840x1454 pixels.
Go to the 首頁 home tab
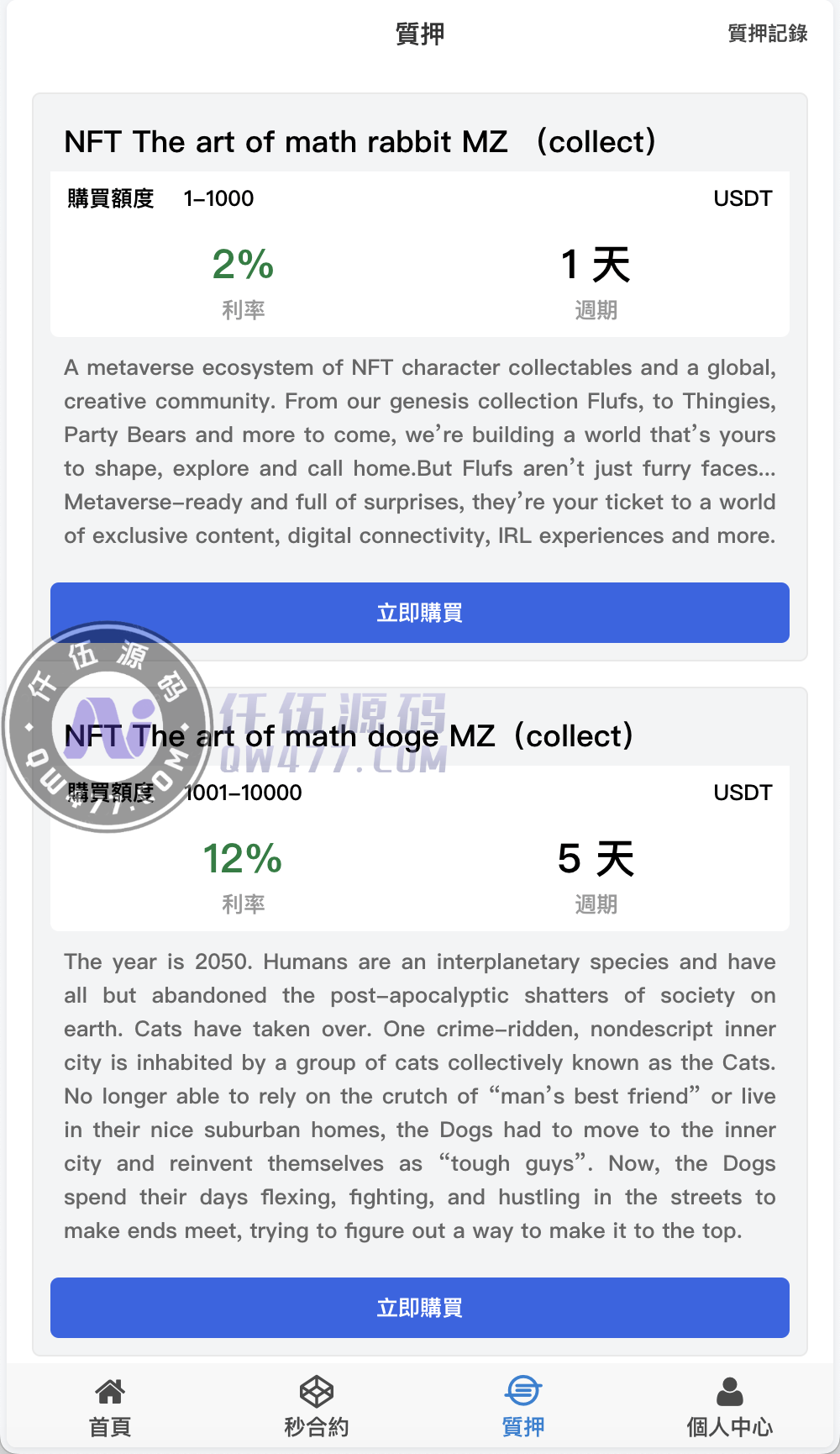[x=110, y=1407]
